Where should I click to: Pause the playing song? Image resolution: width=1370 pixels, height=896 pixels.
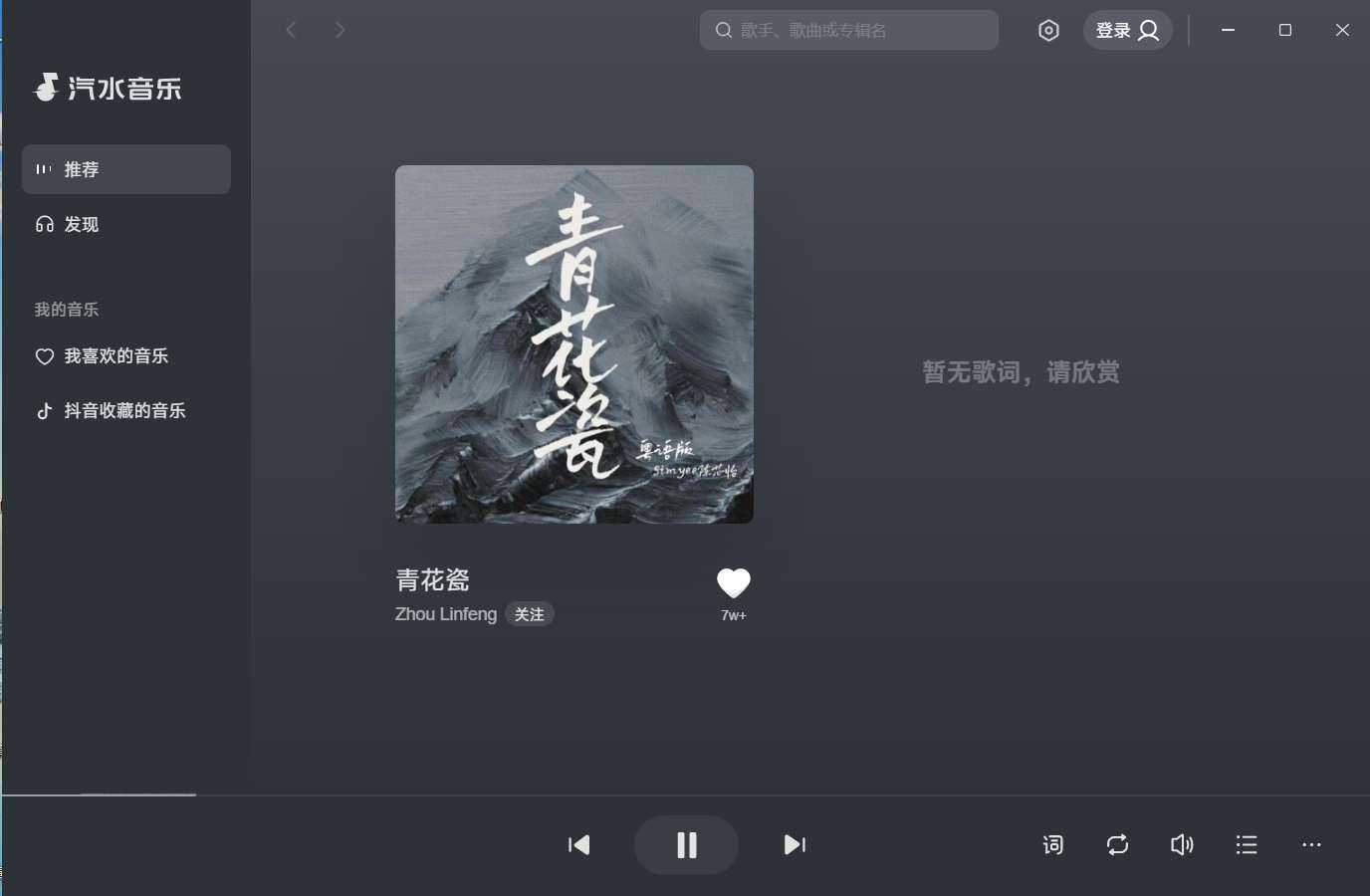click(x=686, y=845)
